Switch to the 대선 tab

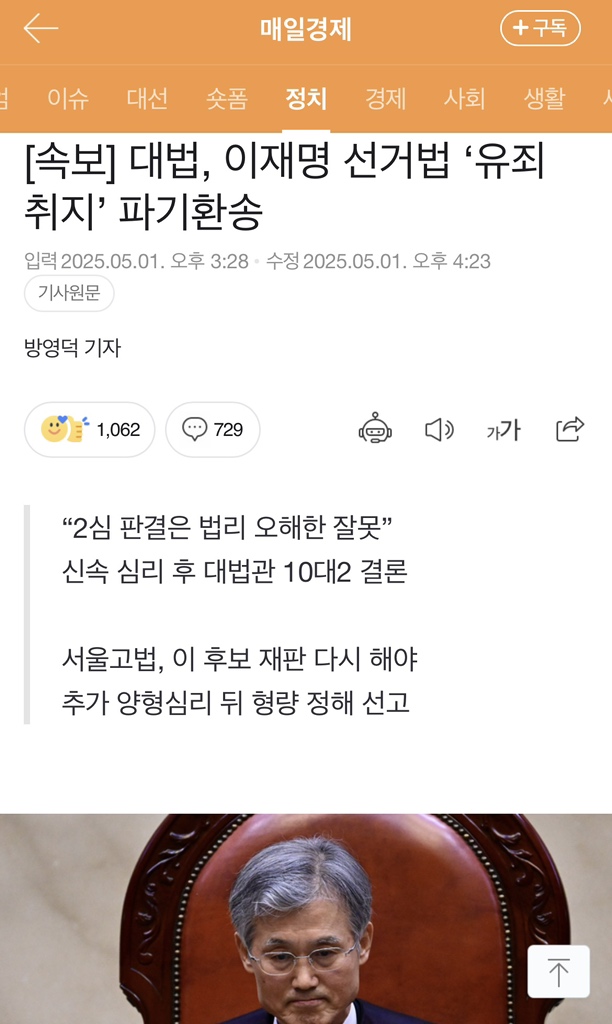coord(147,98)
